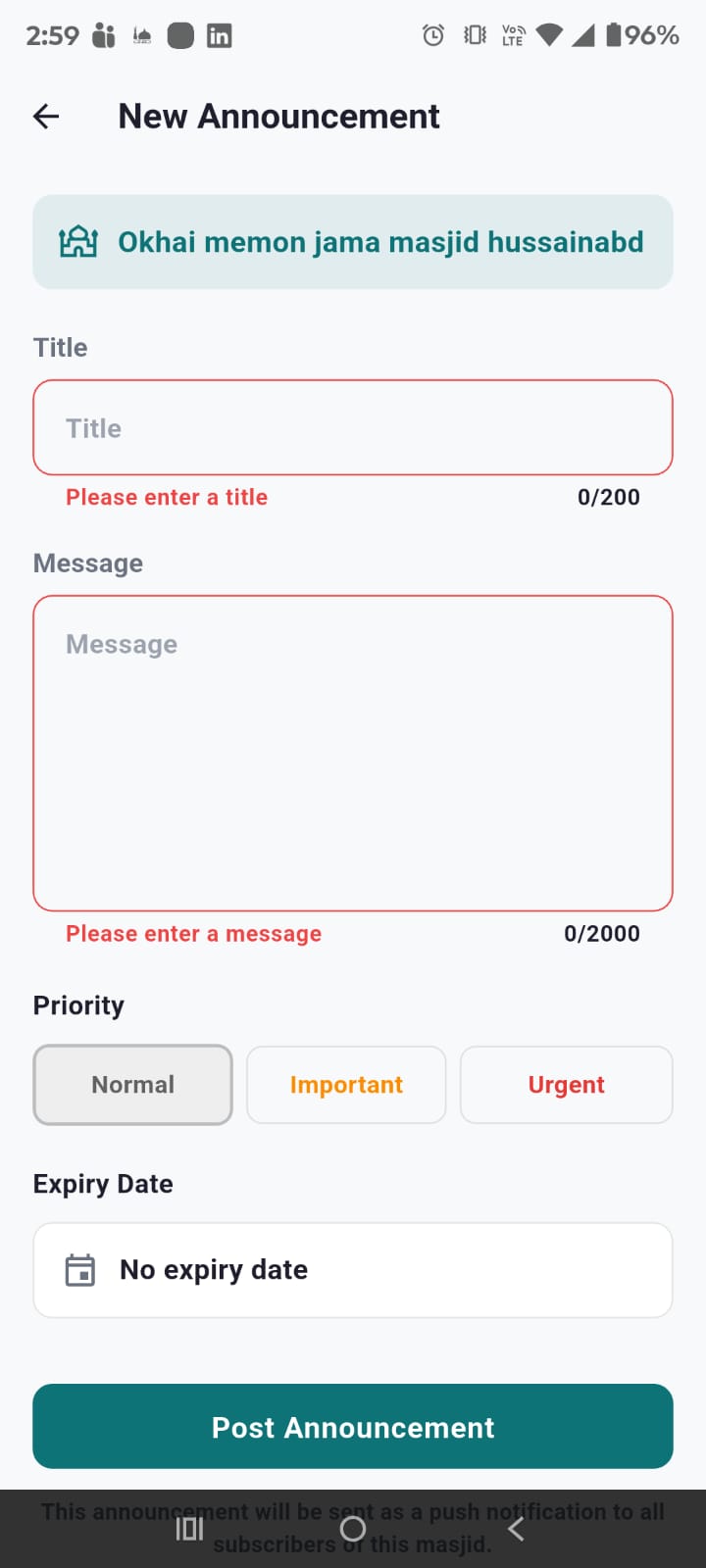Tap the Wi-Fi indicator in the status bar
This screenshot has width=706, height=1568.
pyautogui.click(x=549, y=34)
